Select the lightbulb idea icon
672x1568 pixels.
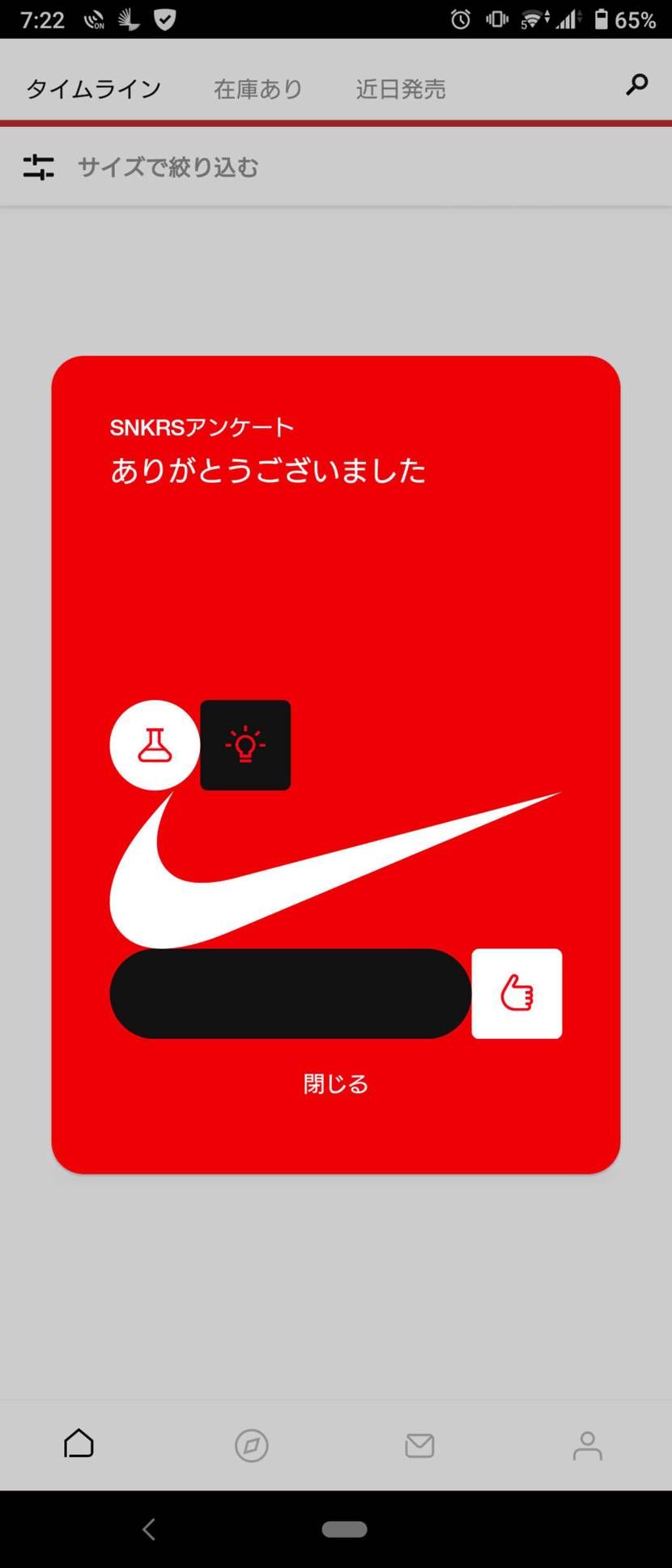pyautogui.click(x=245, y=745)
